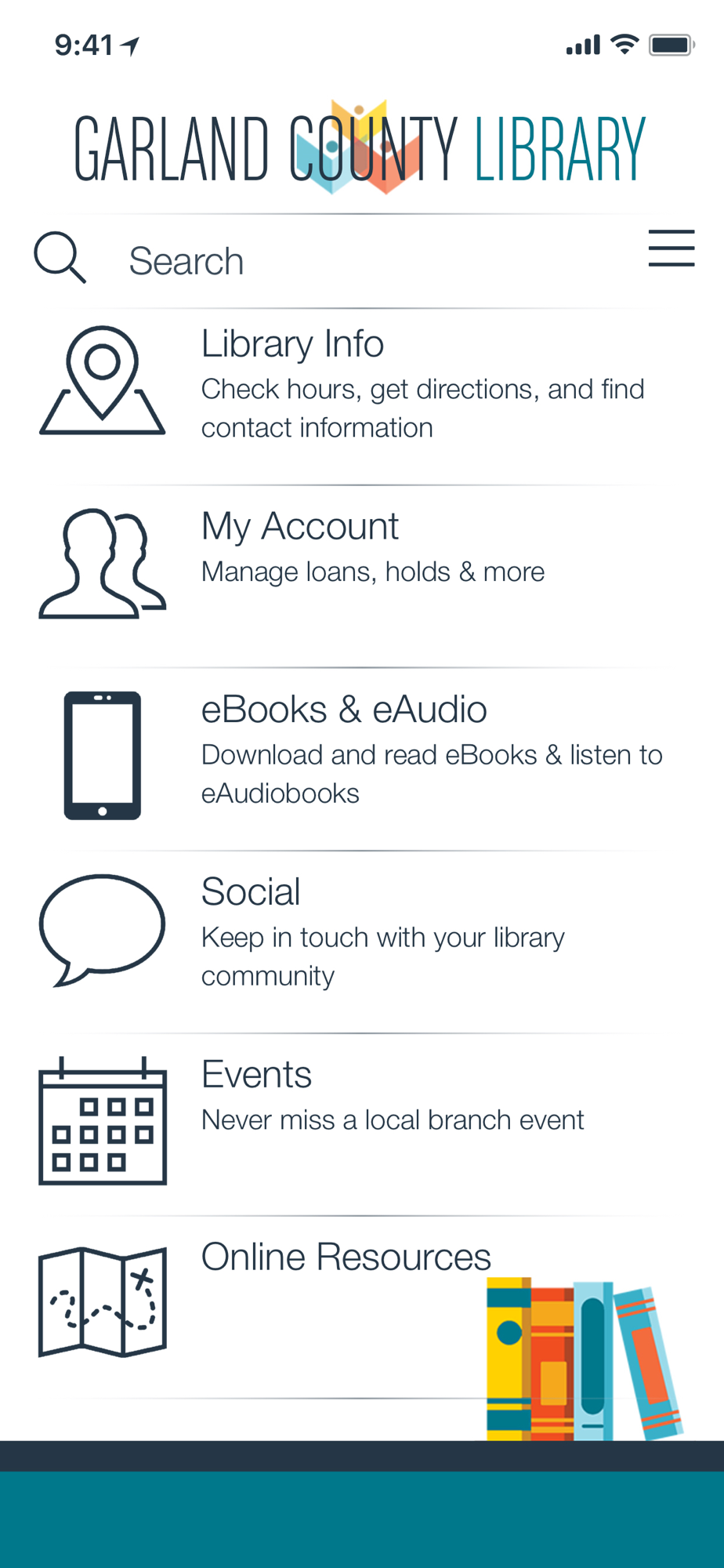The height and width of the screenshot is (1568, 724).
Task: Tap the magnifying glass search icon
Action: pyautogui.click(x=60, y=257)
